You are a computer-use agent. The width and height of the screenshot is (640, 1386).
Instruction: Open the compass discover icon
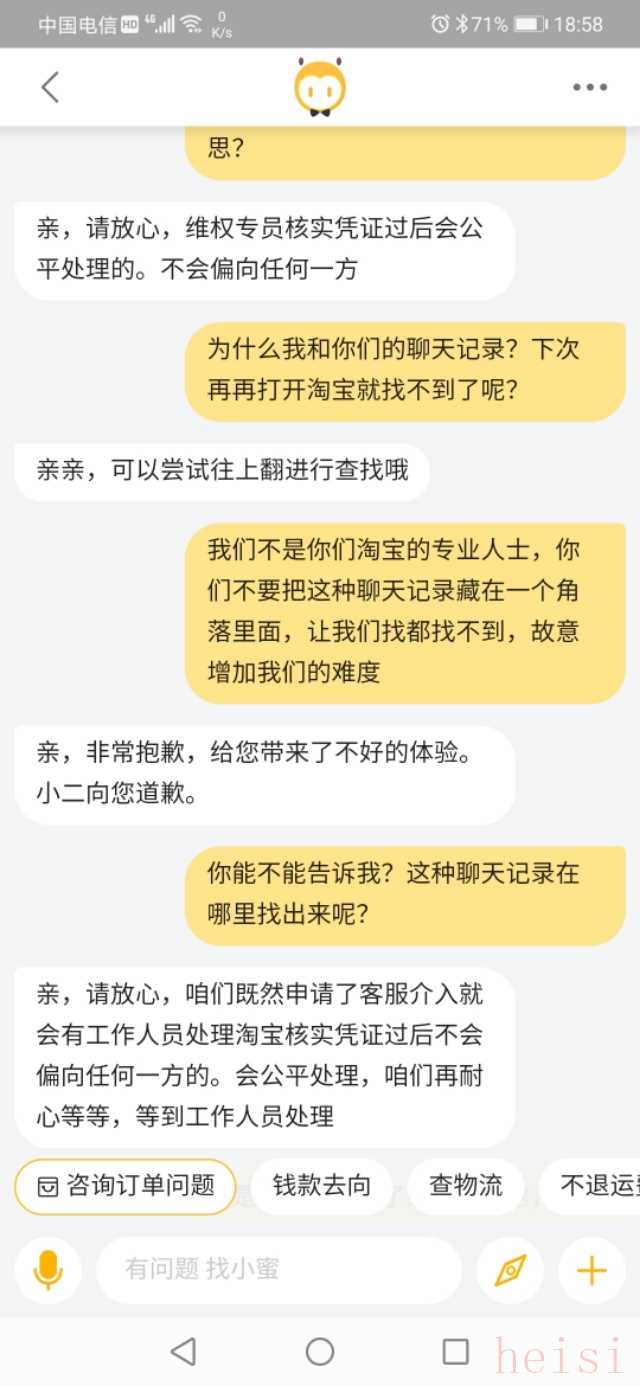click(x=510, y=1270)
